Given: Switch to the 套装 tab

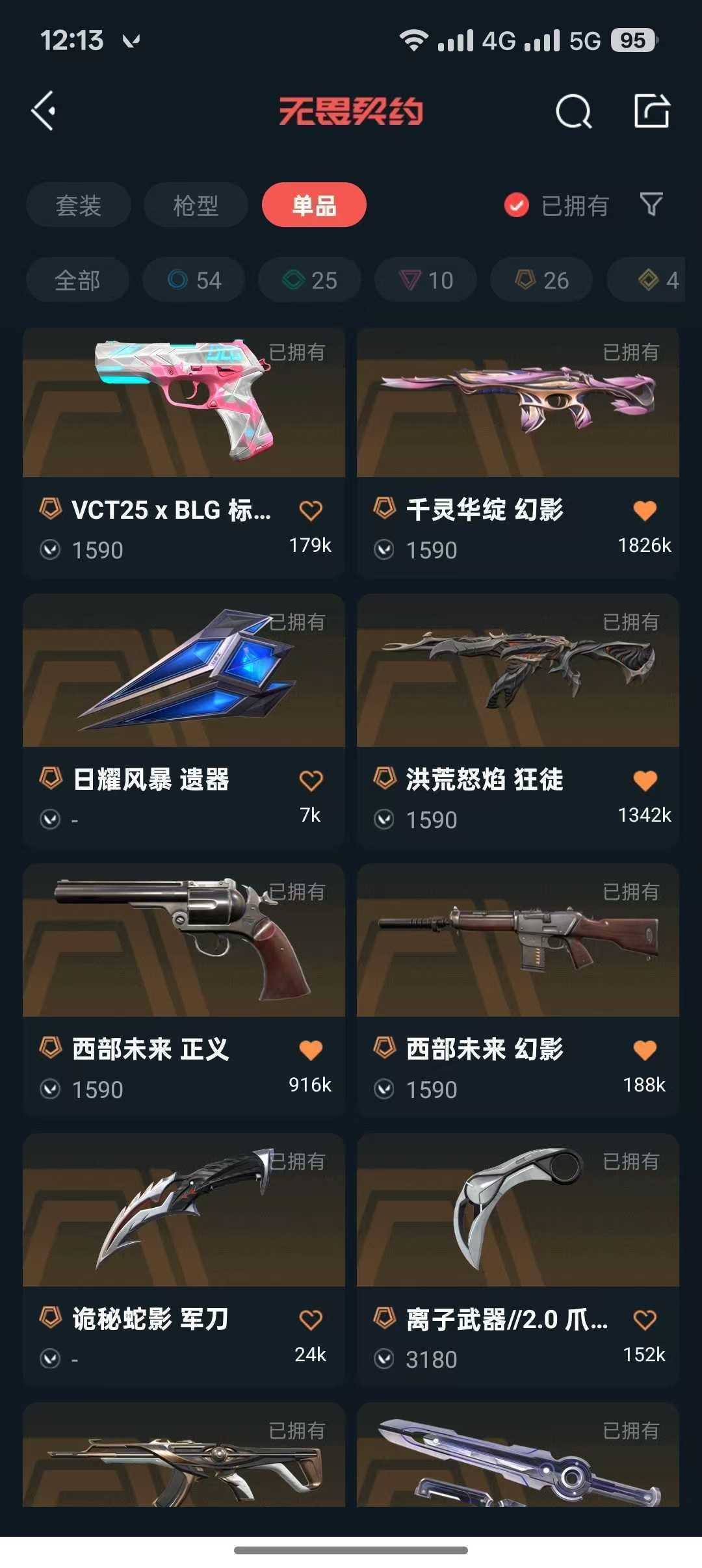Looking at the screenshot, I should click(x=79, y=205).
